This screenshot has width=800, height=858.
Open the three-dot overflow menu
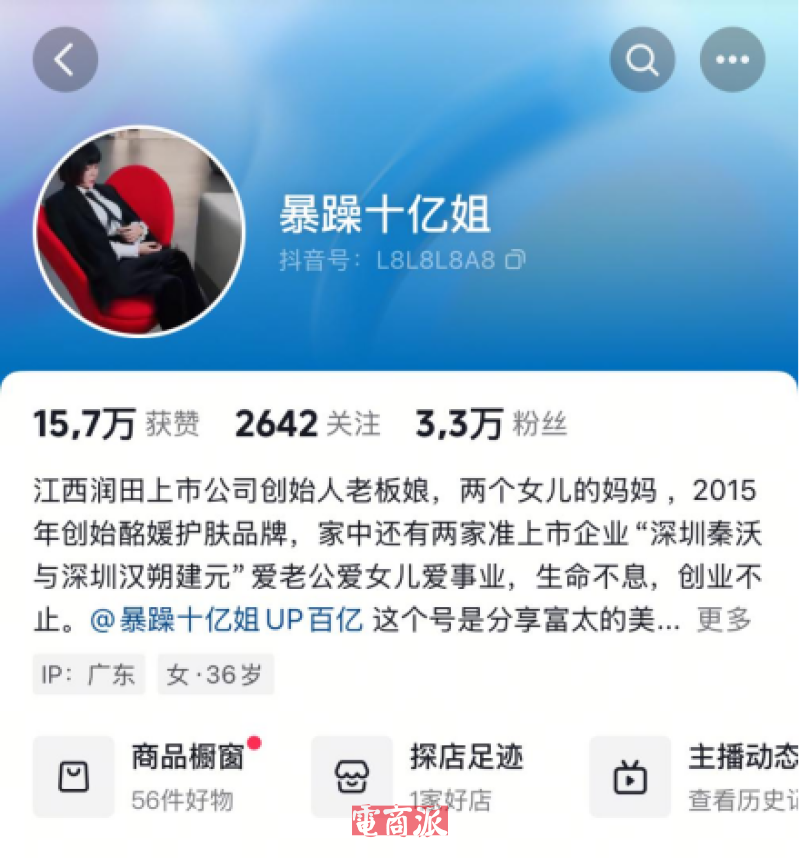[732, 60]
